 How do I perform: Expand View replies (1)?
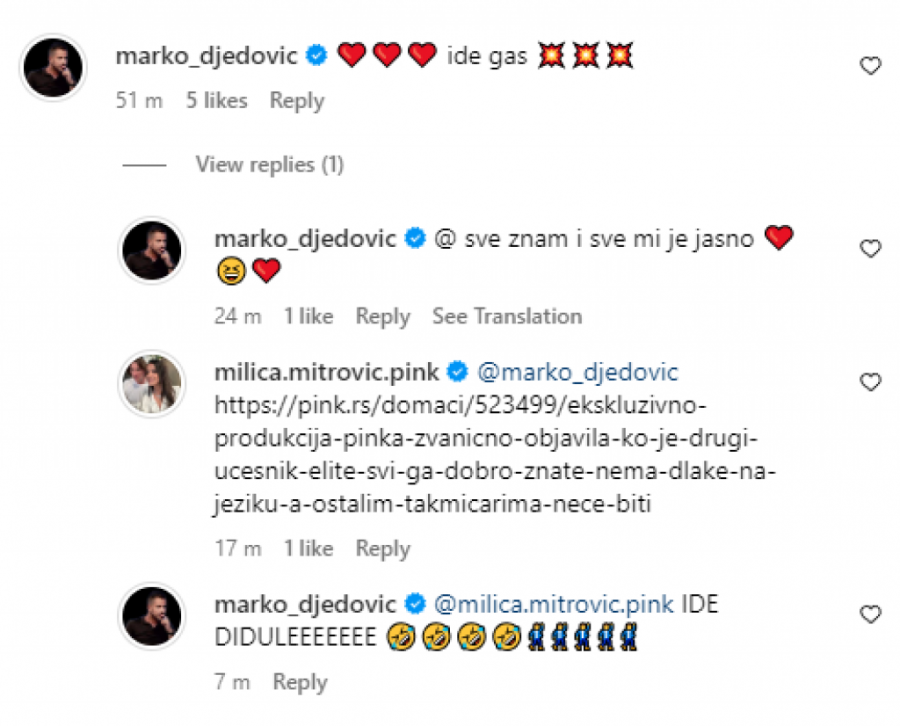269,165
